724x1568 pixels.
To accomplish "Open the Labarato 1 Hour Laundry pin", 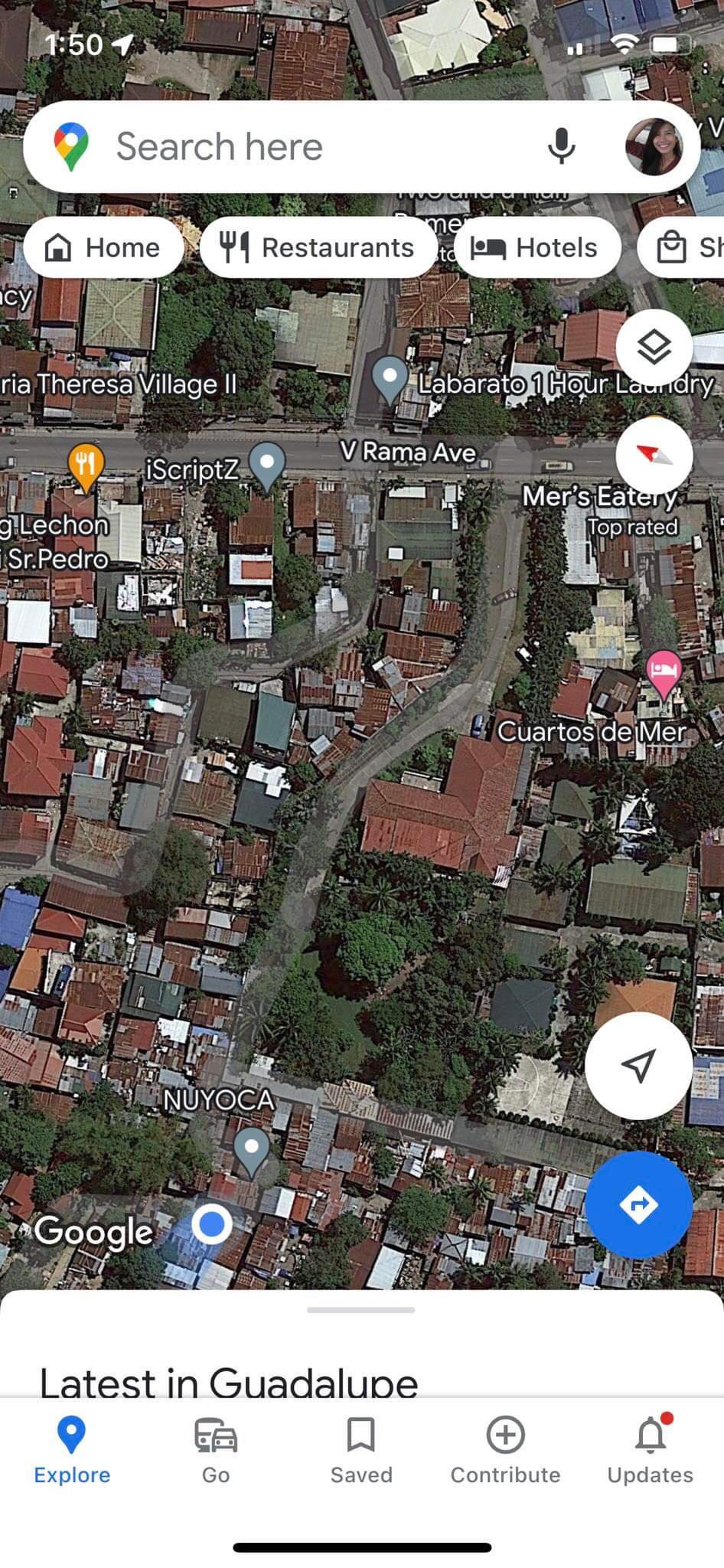I will [x=390, y=378].
